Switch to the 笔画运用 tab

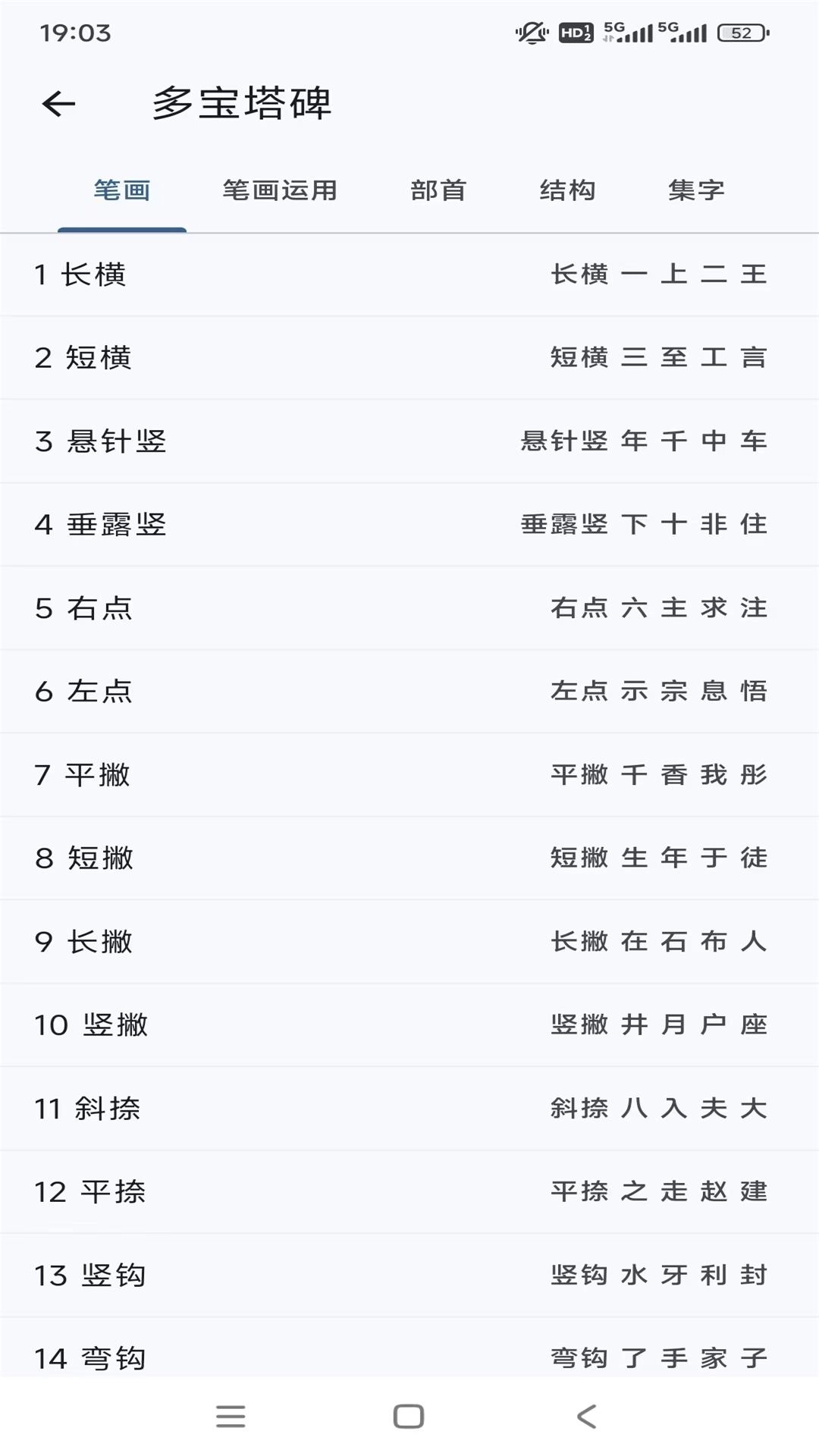pyautogui.click(x=280, y=191)
